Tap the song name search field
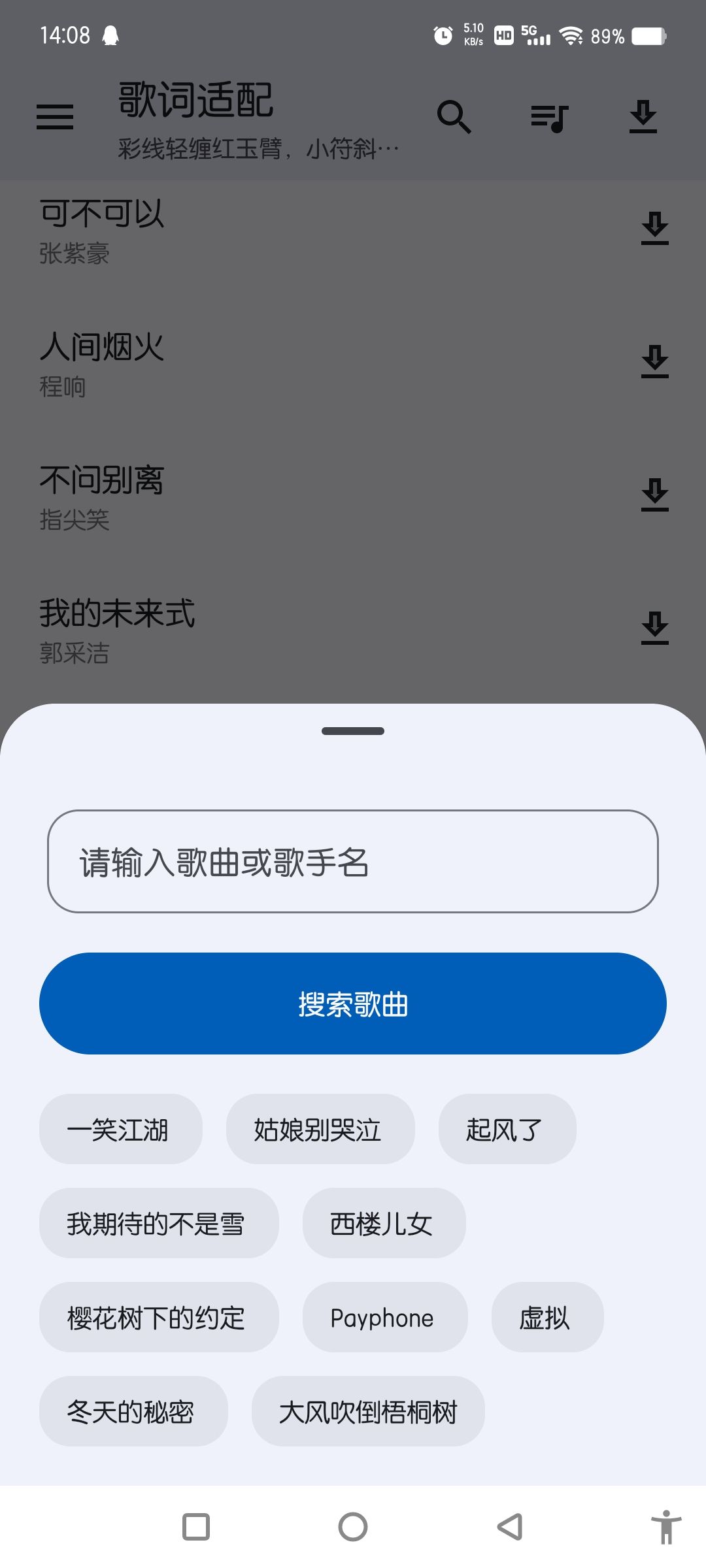Screen dimensions: 706x1568 pos(353,861)
